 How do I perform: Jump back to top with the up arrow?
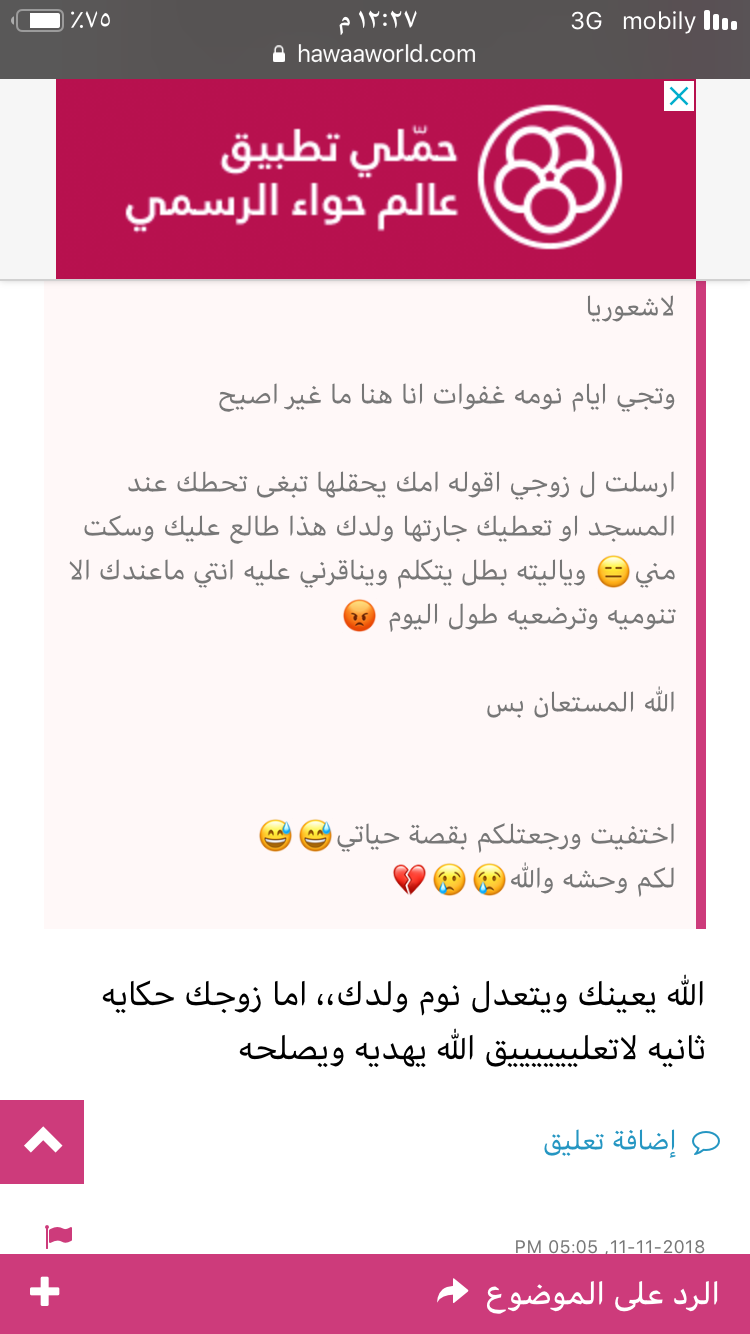tap(42, 1141)
